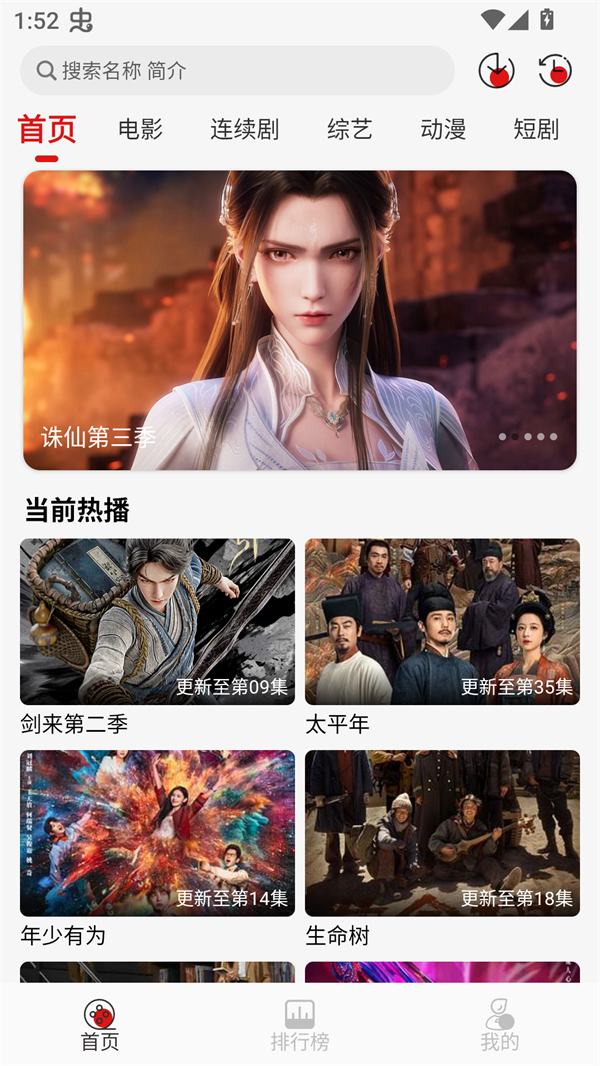
Task: Go to the 动漫 tab
Action: [443, 129]
